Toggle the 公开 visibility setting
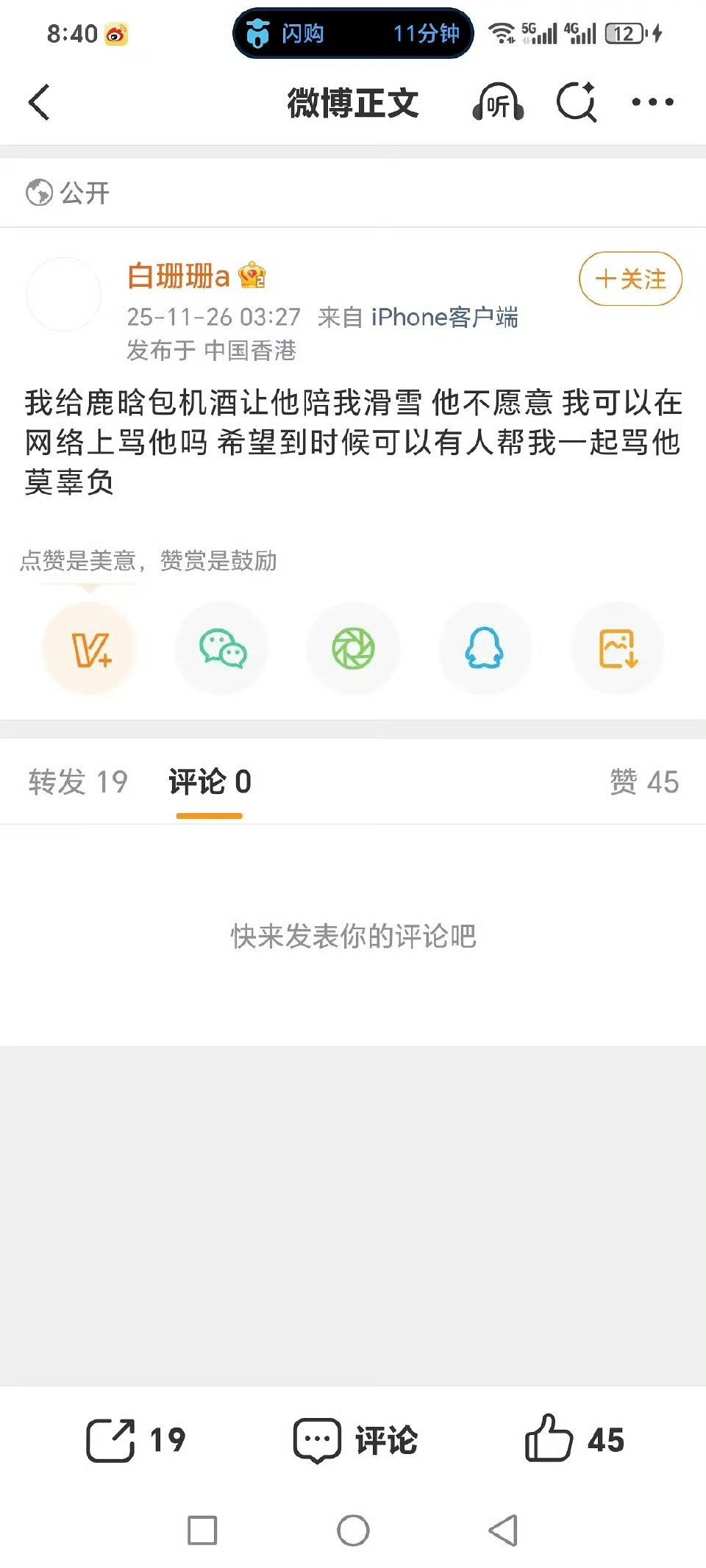Viewport: 706px width, 1568px height. point(65,193)
